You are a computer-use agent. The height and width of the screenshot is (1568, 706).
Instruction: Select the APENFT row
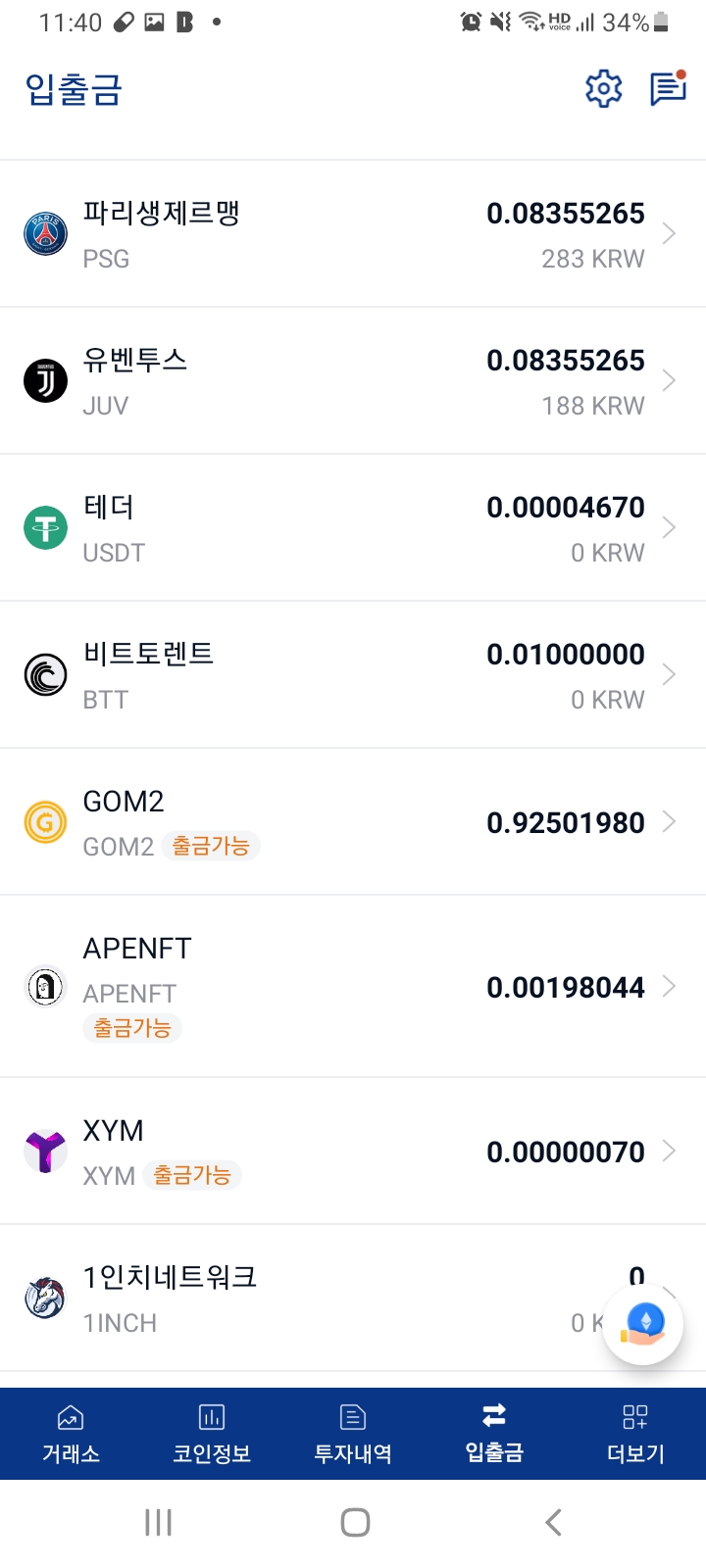[x=353, y=986]
